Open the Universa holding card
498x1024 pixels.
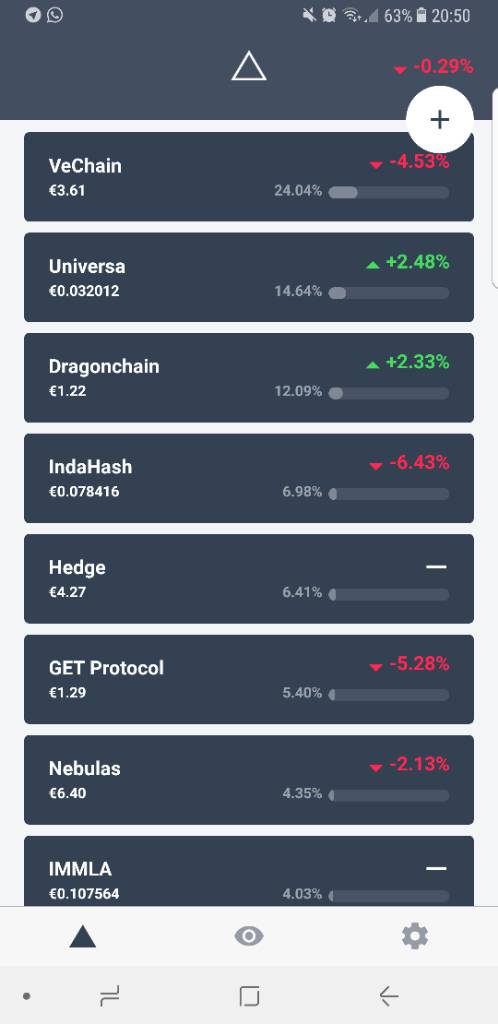[x=249, y=278]
